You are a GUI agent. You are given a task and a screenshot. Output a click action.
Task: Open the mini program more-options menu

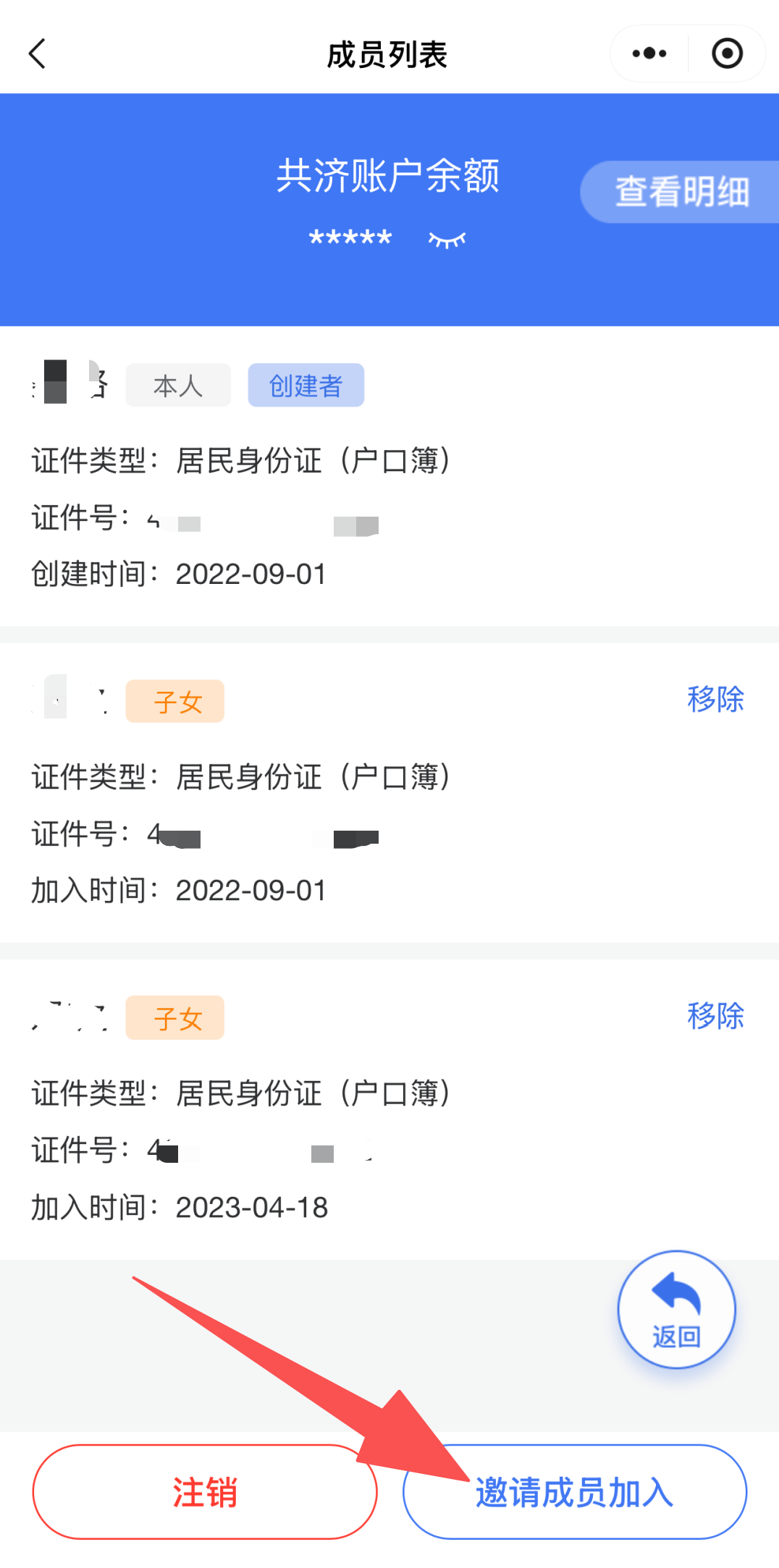point(649,54)
